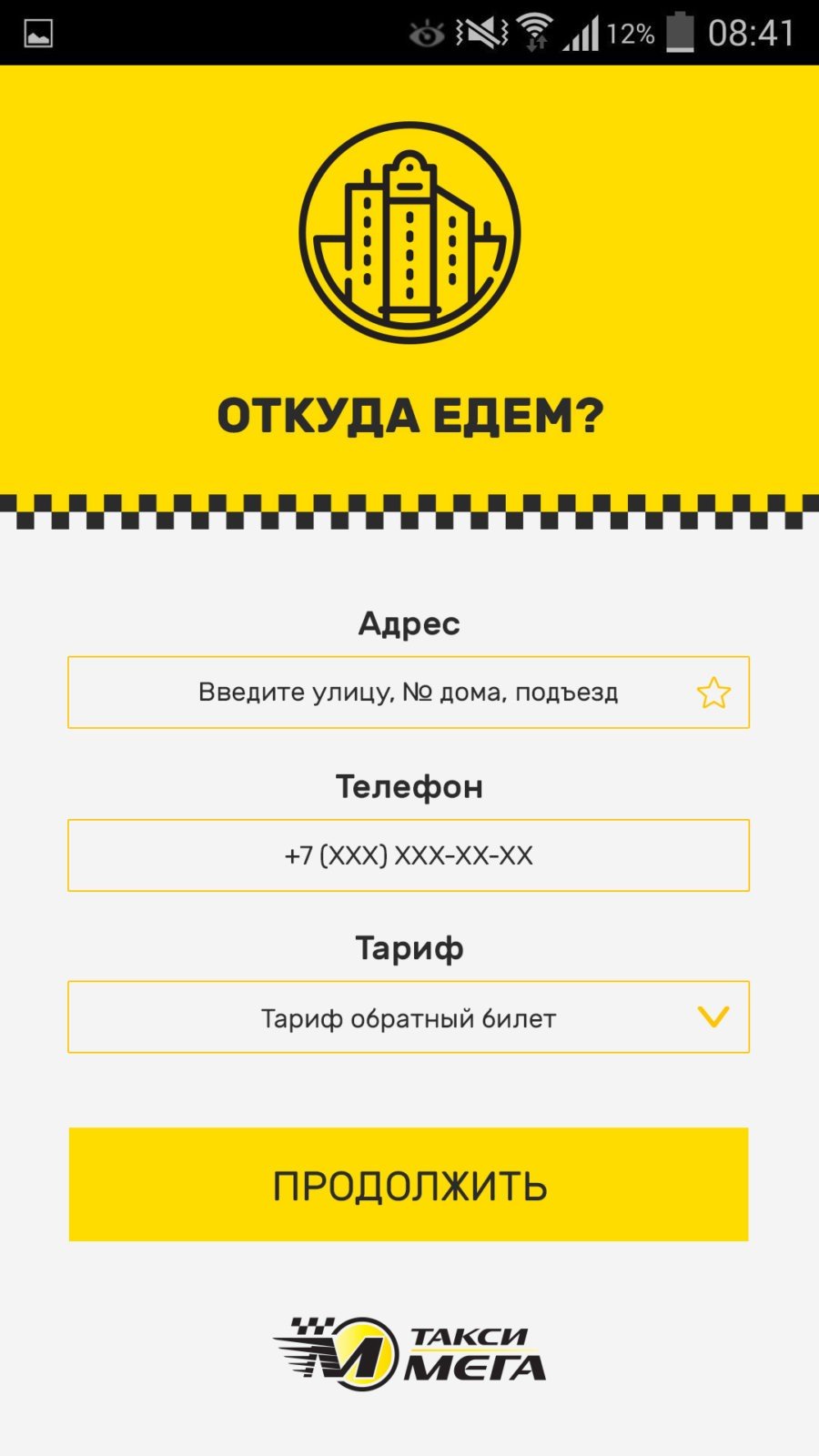Open the Тариф dropdown chevron
The height and width of the screenshot is (1456, 819).
tap(713, 1017)
